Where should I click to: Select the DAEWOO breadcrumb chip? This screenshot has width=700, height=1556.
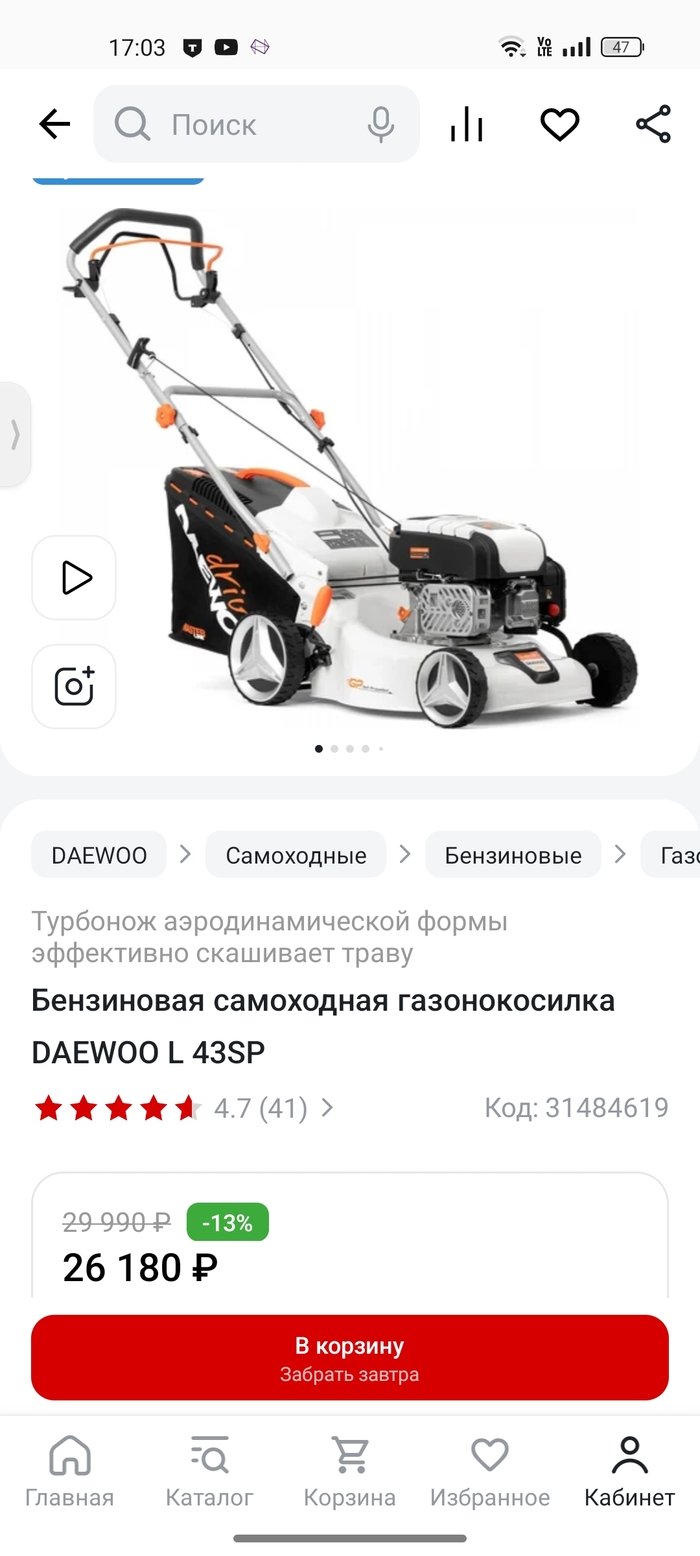[x=99, y=855]
